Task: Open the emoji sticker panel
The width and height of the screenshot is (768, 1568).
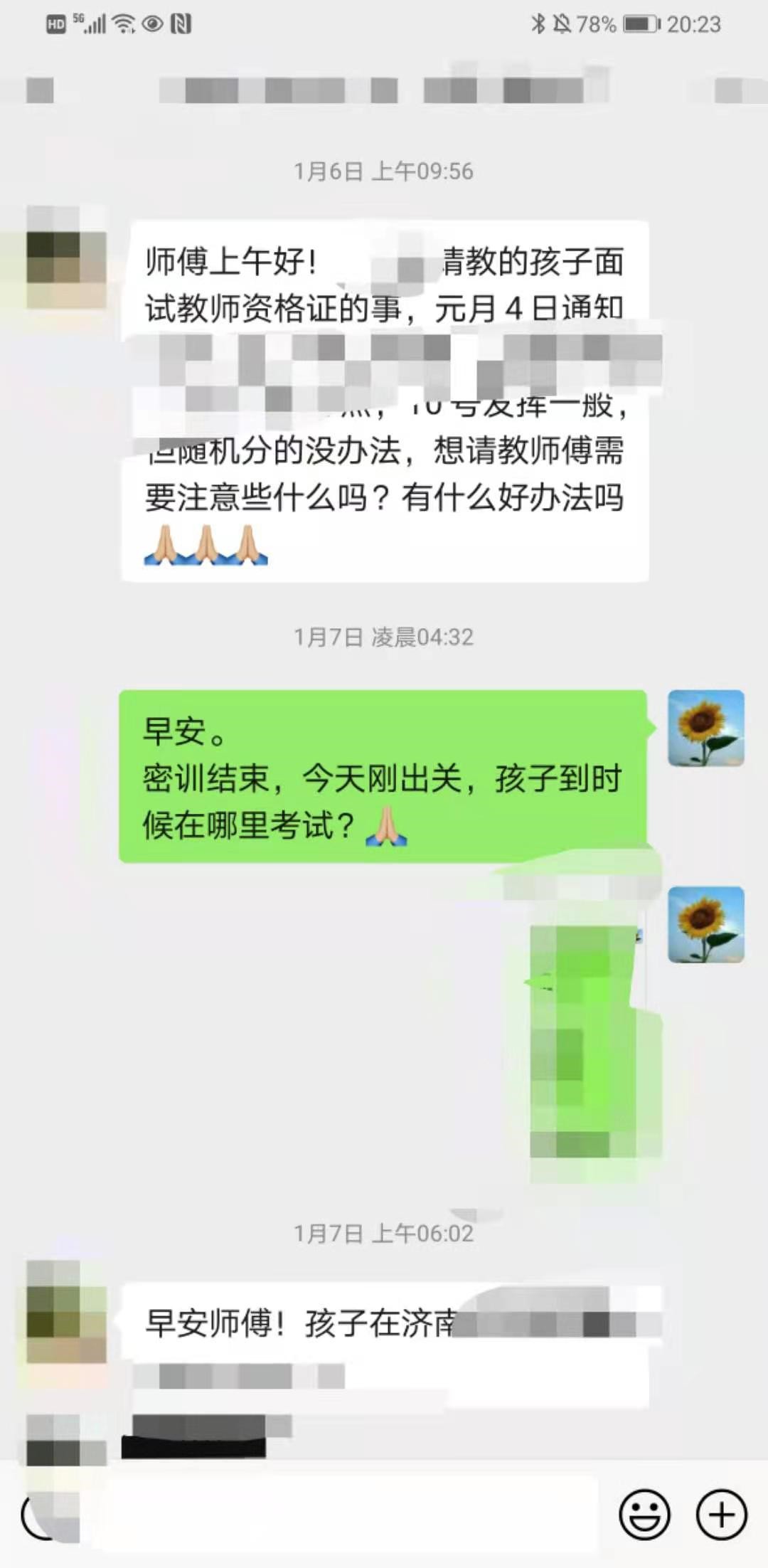Action: coord(644,1515)
